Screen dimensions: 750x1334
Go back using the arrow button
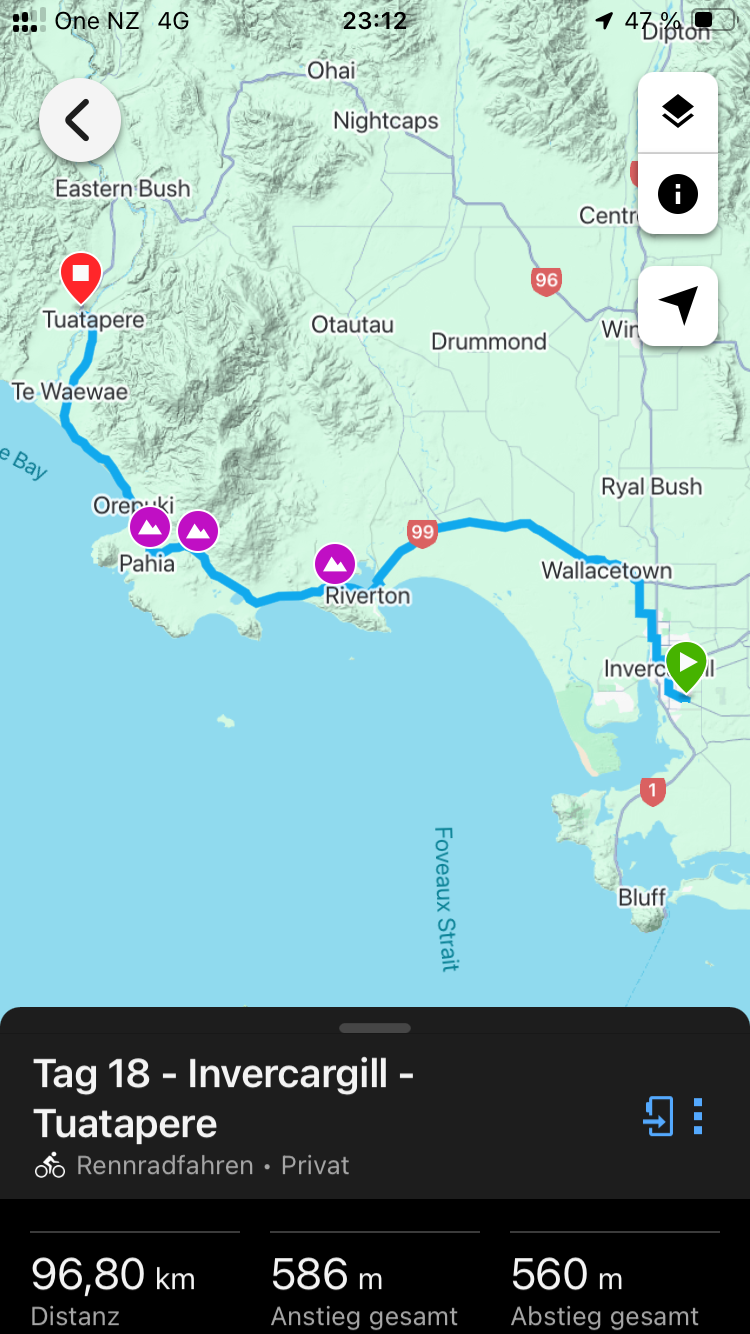click(x=80, y=121)
